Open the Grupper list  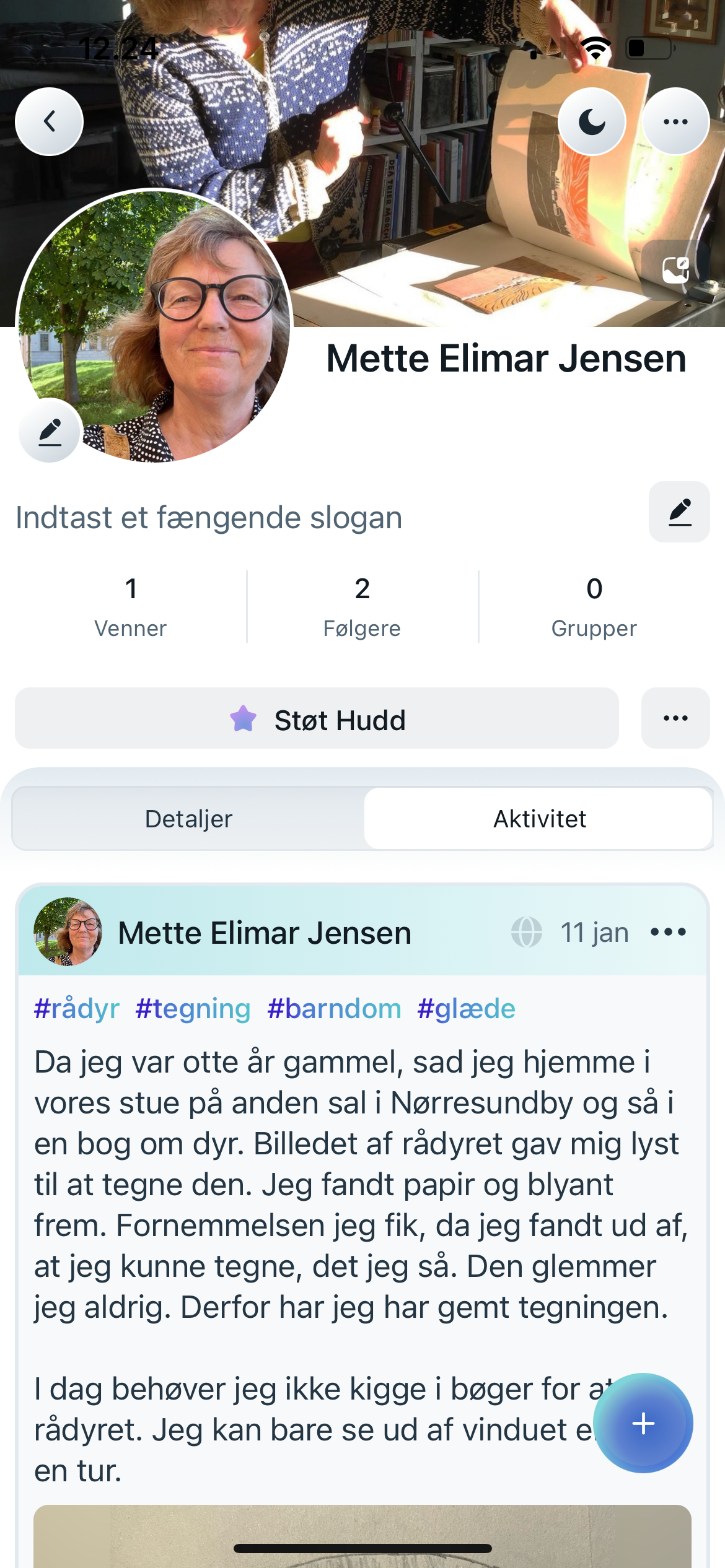coord(594,606)
